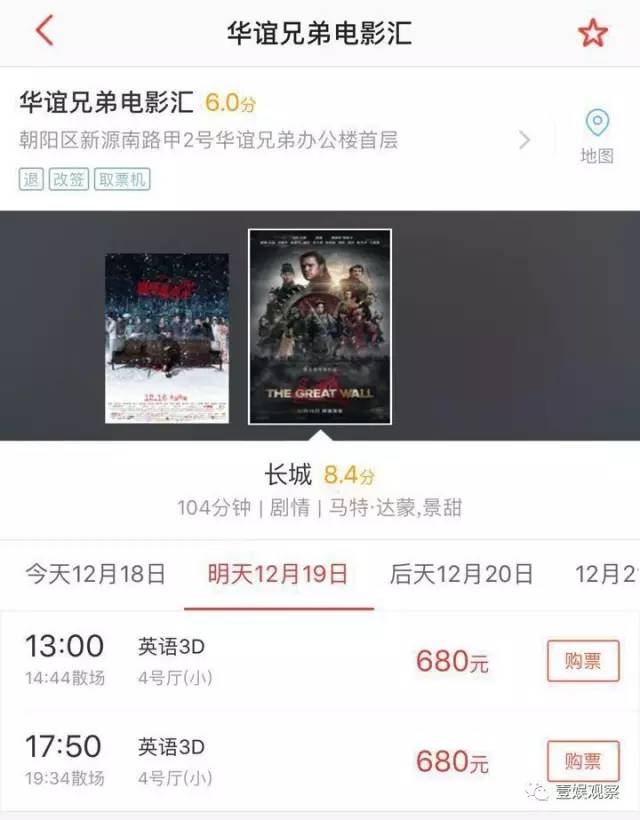Go back using the red arrow
Viewport: 640px width, 820px height.
point(43,31)
